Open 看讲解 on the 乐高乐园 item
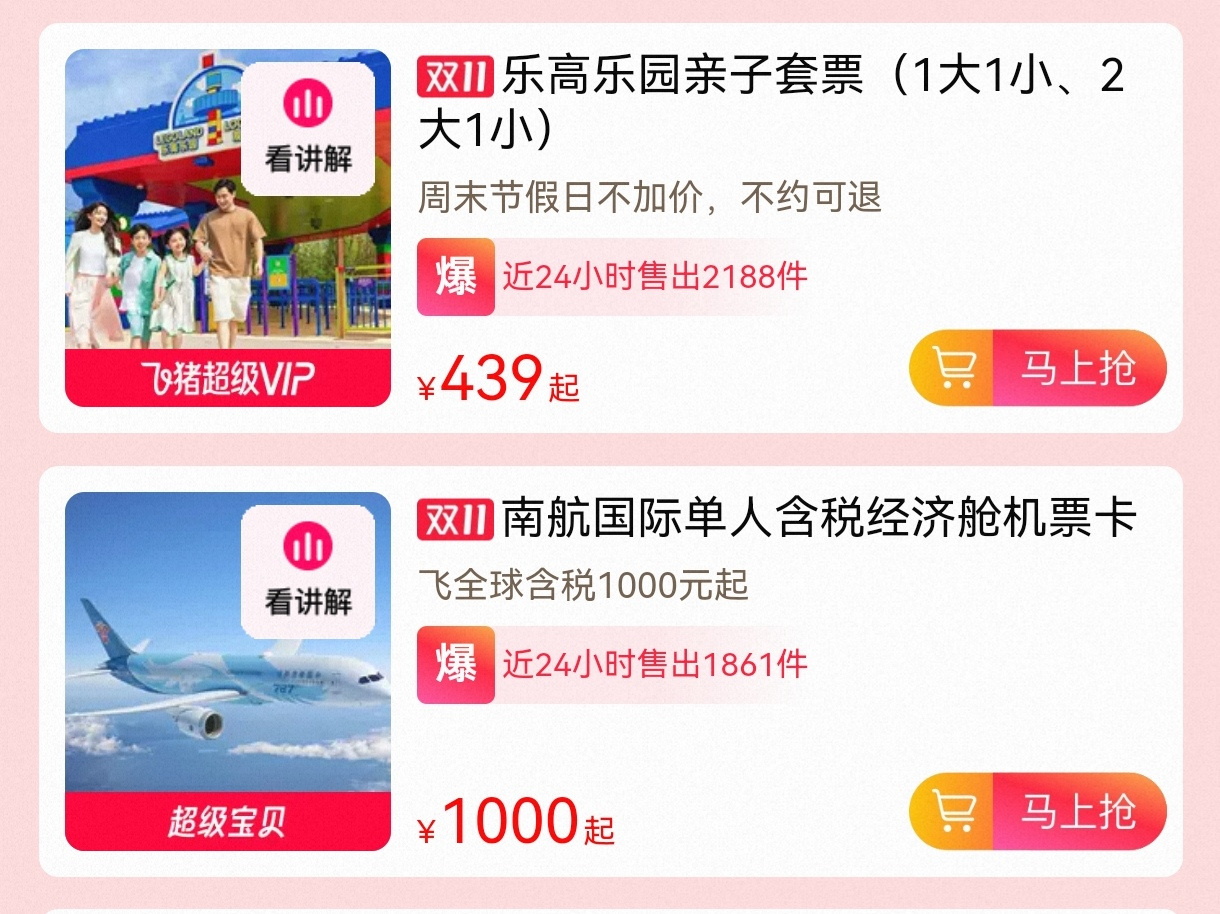The image size is (1220, 914). pos(308,129)
